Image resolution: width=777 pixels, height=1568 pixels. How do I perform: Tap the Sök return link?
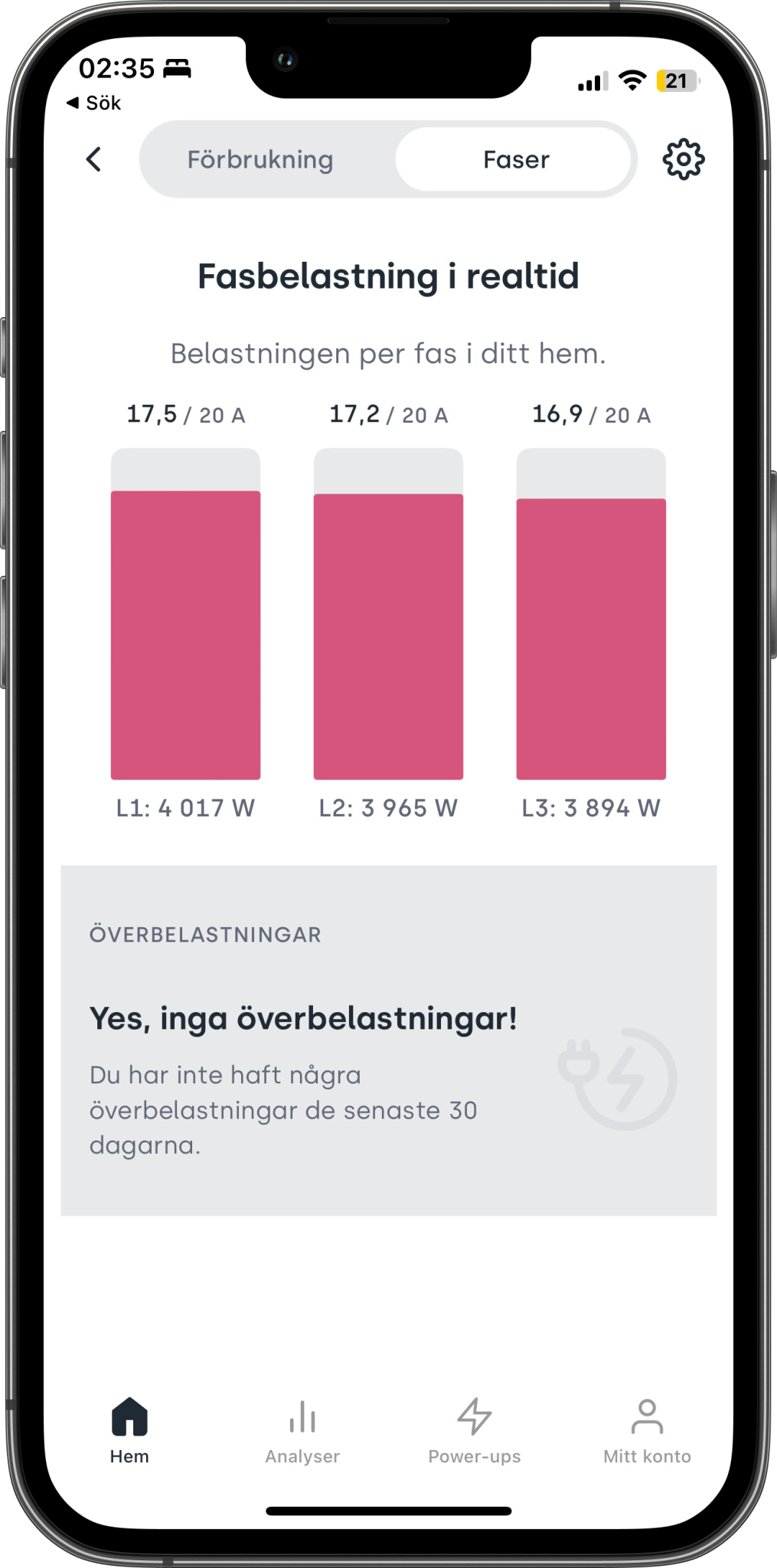click(93, 102)
